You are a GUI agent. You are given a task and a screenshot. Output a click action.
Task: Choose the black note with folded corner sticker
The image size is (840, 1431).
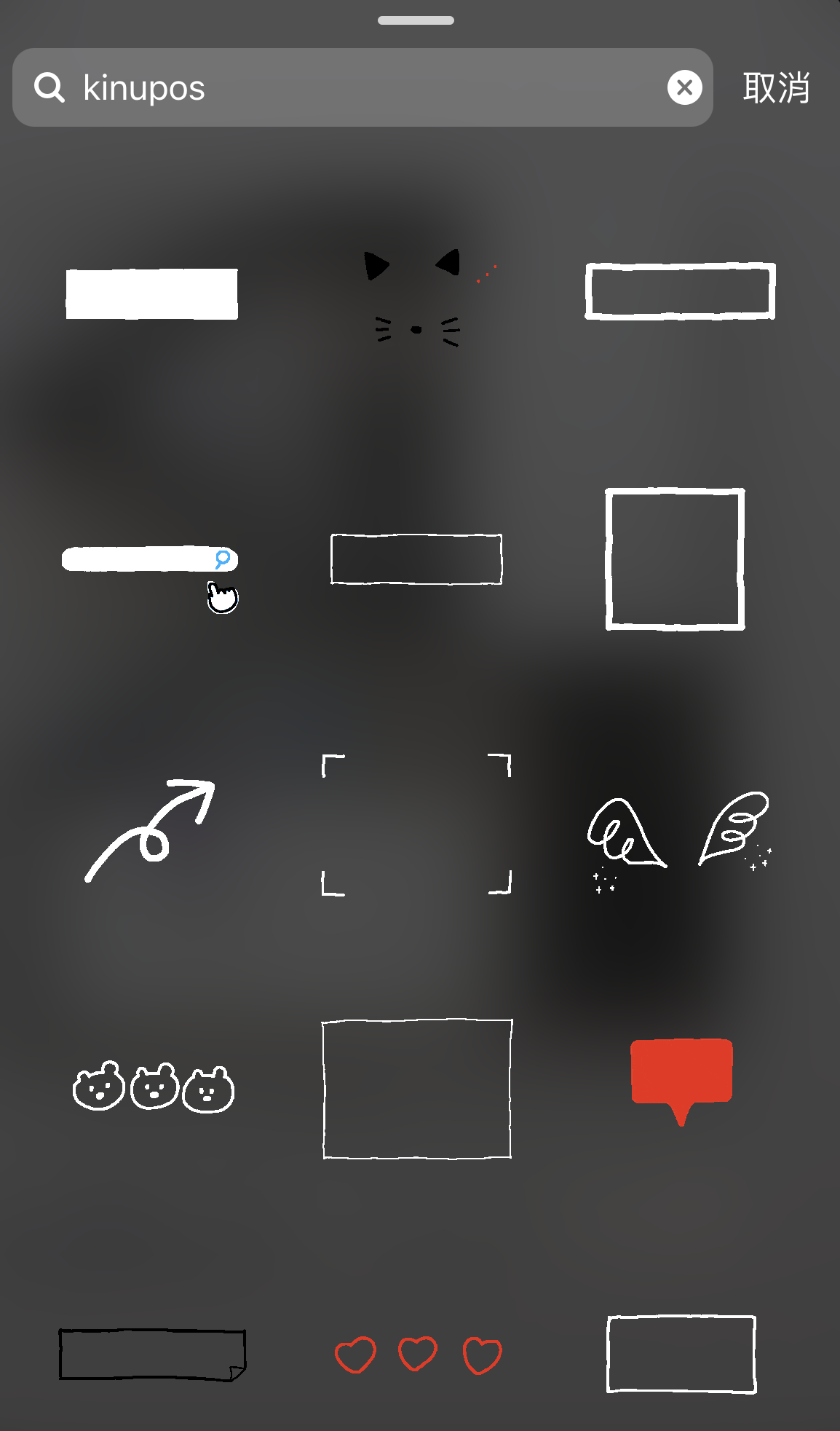pos(152,1355)
